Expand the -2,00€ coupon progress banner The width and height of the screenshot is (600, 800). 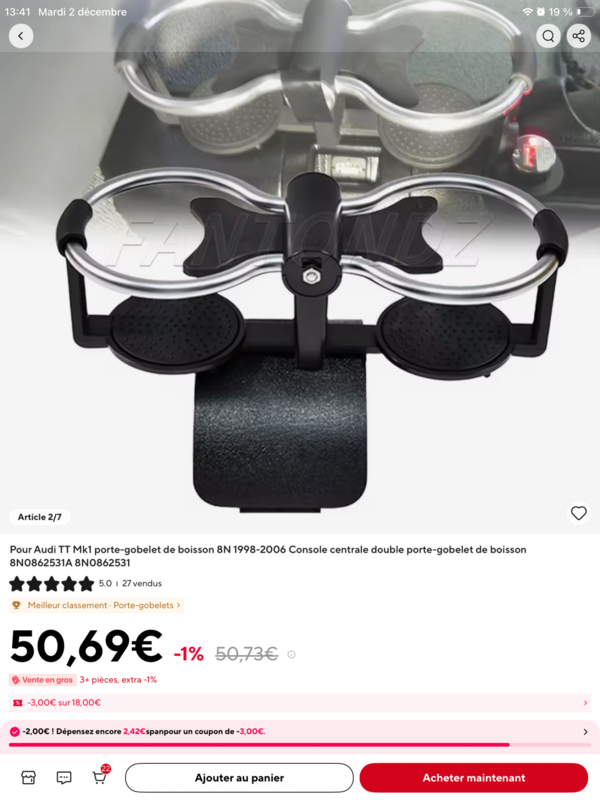click(585, 732)
